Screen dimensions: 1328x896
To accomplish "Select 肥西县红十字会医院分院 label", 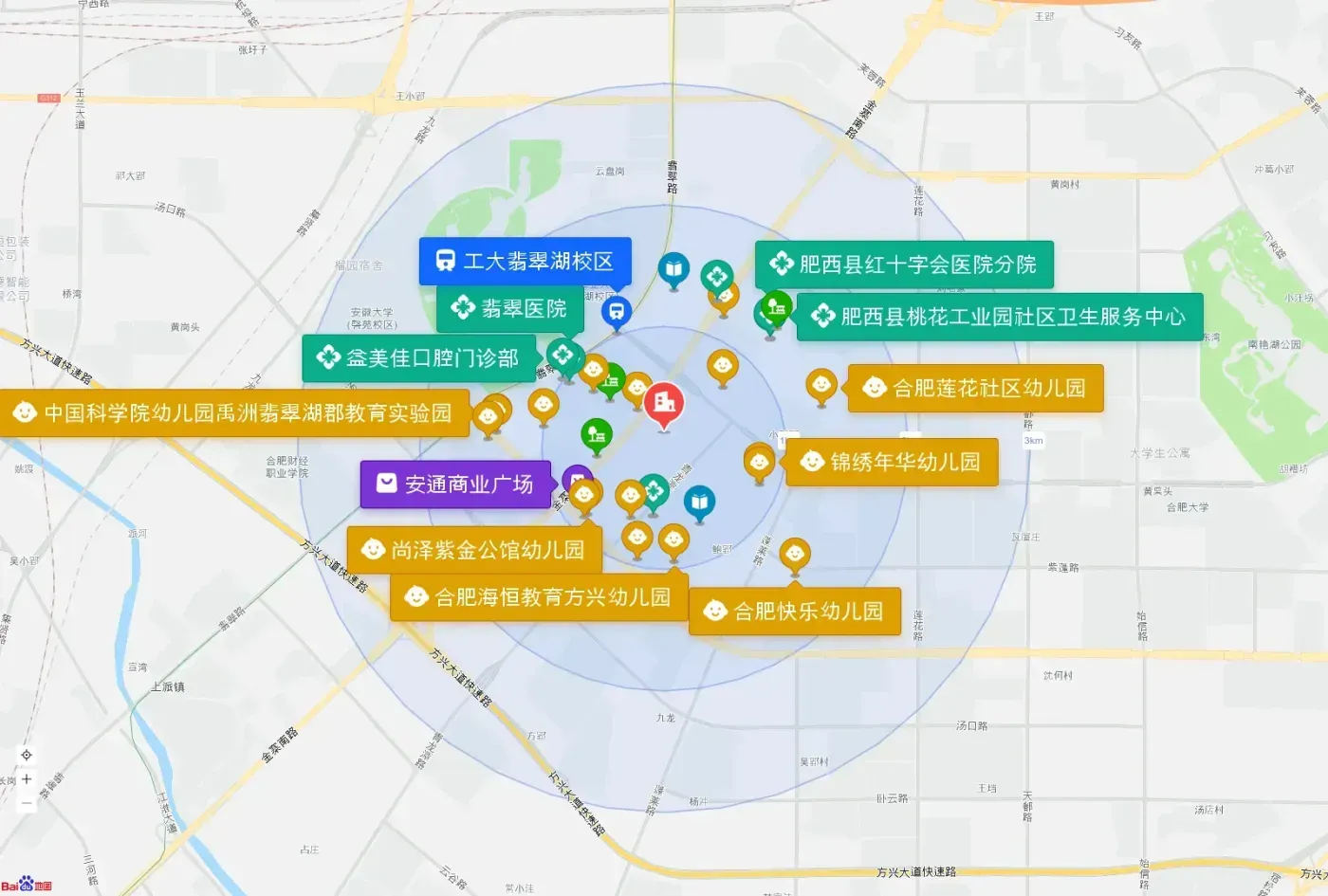I will pyautogui.click(x=904, y=265).
